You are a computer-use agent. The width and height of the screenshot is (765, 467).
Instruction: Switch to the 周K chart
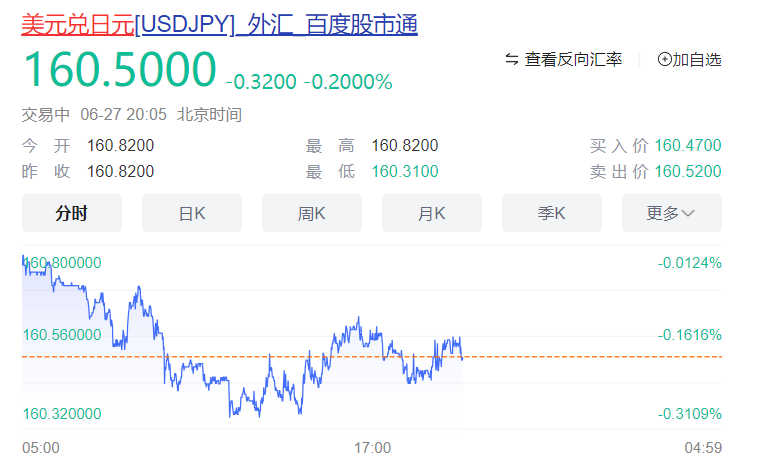coord(312,213)
